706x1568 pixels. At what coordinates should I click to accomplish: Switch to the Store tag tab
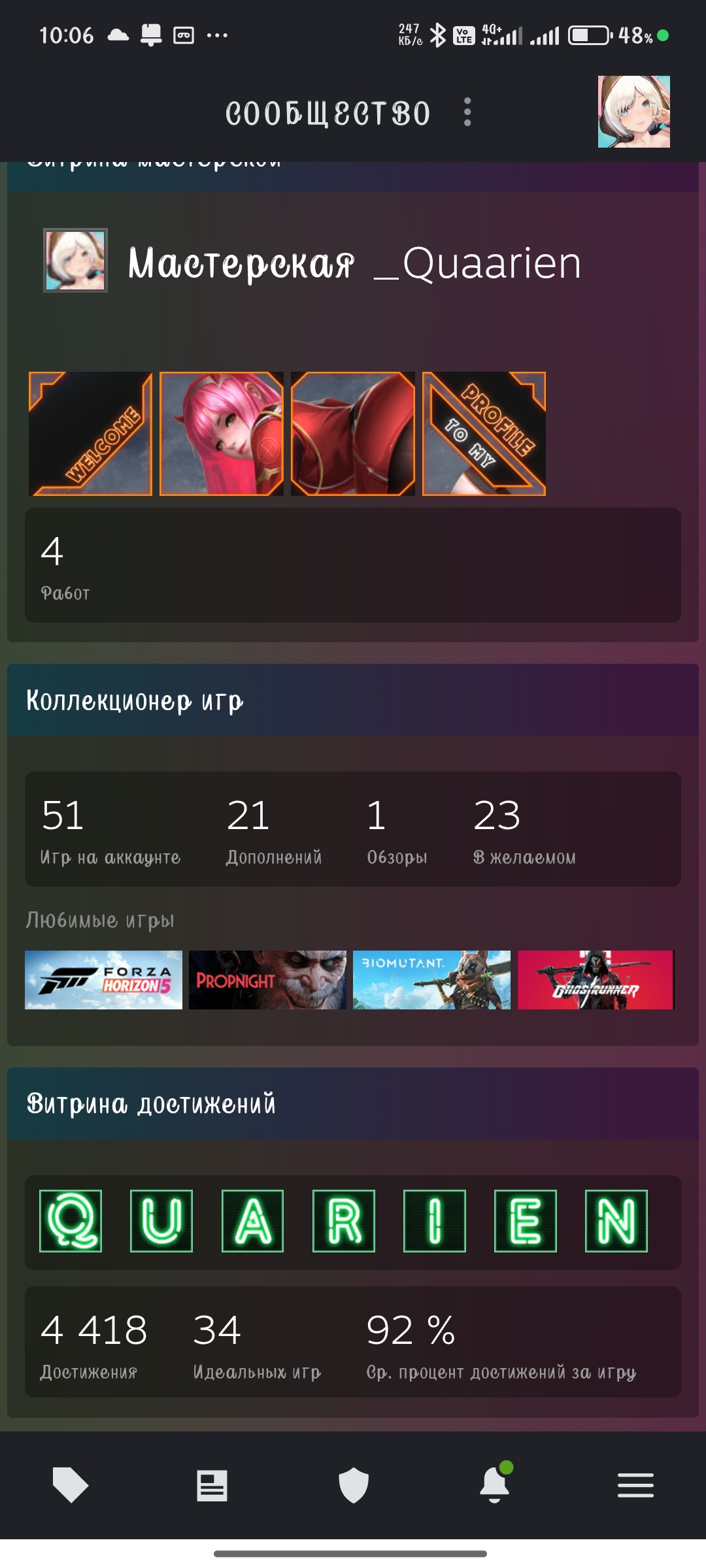pos(71,1485)
